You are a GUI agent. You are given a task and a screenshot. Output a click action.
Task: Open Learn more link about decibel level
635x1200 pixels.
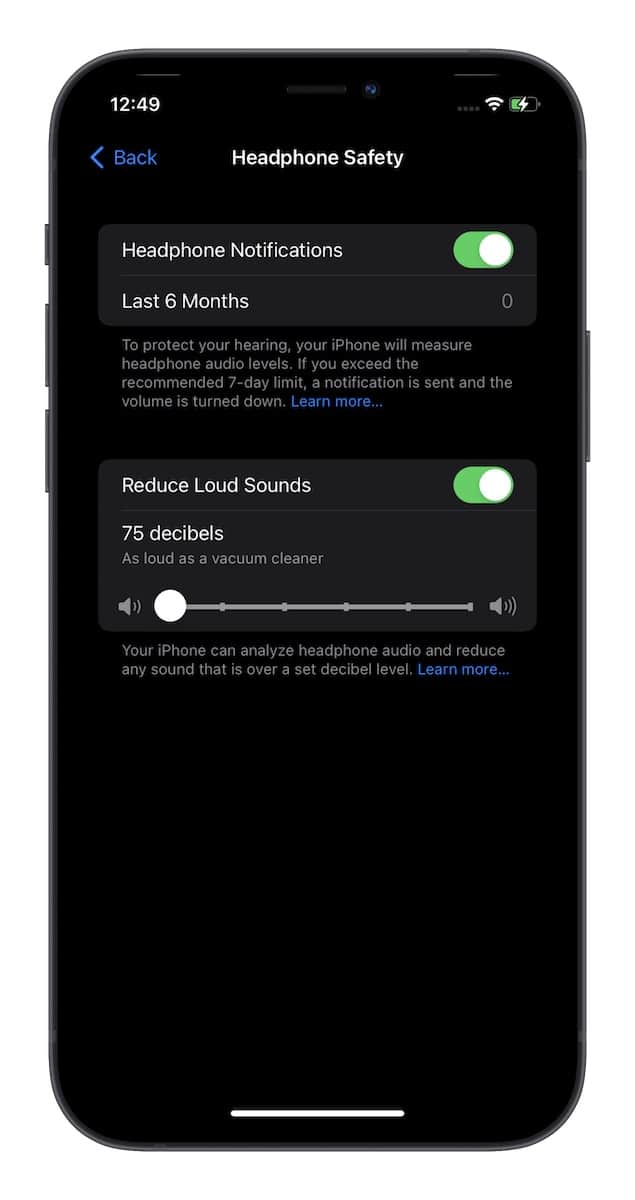pos(463,669)
